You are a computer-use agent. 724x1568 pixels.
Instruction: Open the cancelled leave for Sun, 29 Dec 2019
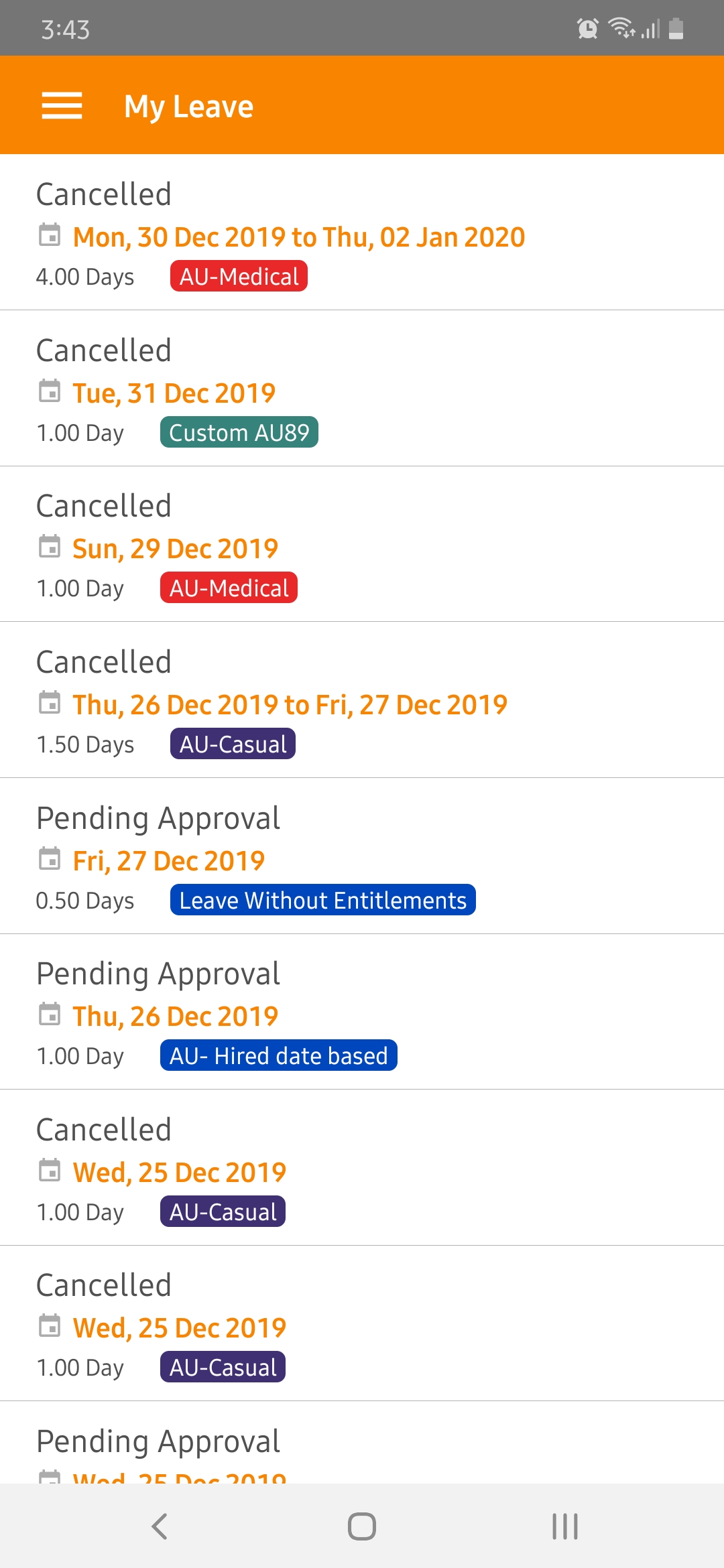tap(174, 547)
